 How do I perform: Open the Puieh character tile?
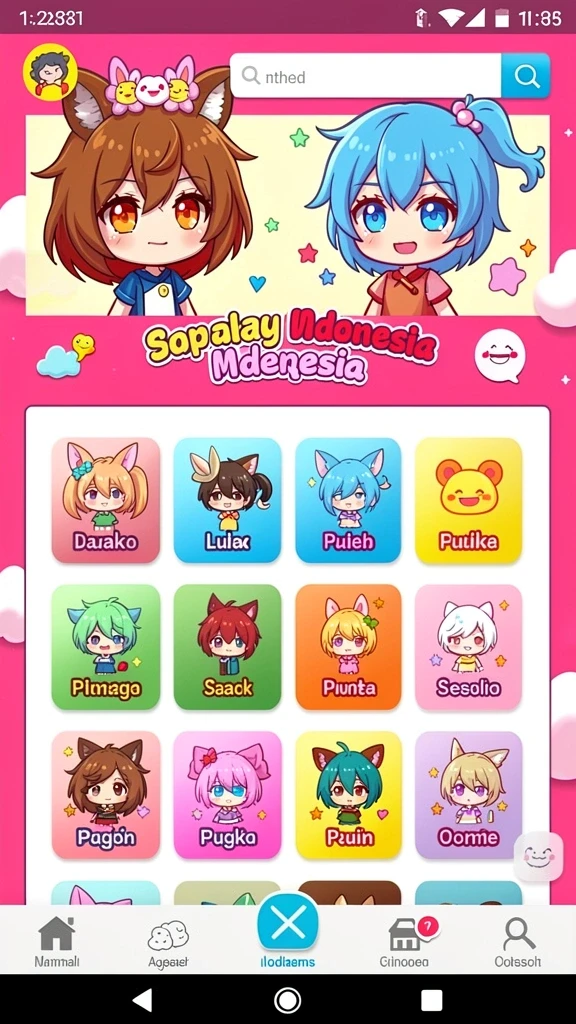(348, 500)
